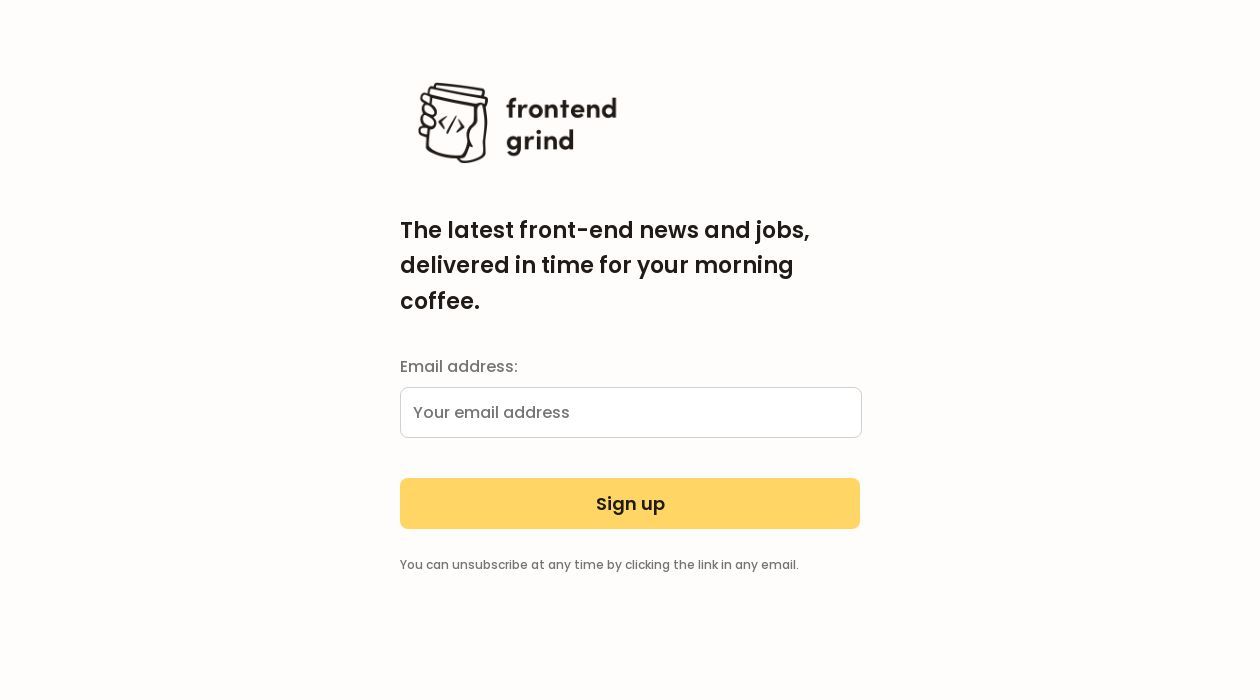The width and height of the screenshot is (1260, 700).
Task: Focus the email address field
Action: [x=630, y=412]
